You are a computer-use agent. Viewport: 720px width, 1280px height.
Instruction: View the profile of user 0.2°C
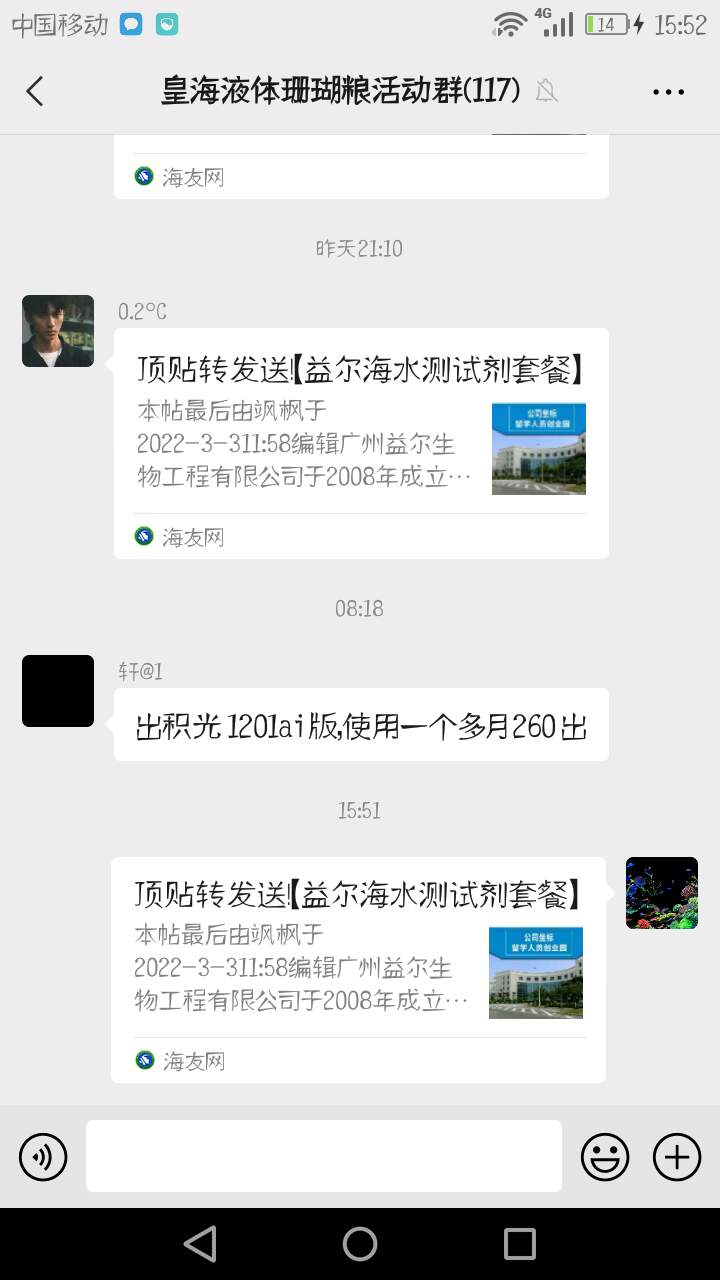coord(58,331)
